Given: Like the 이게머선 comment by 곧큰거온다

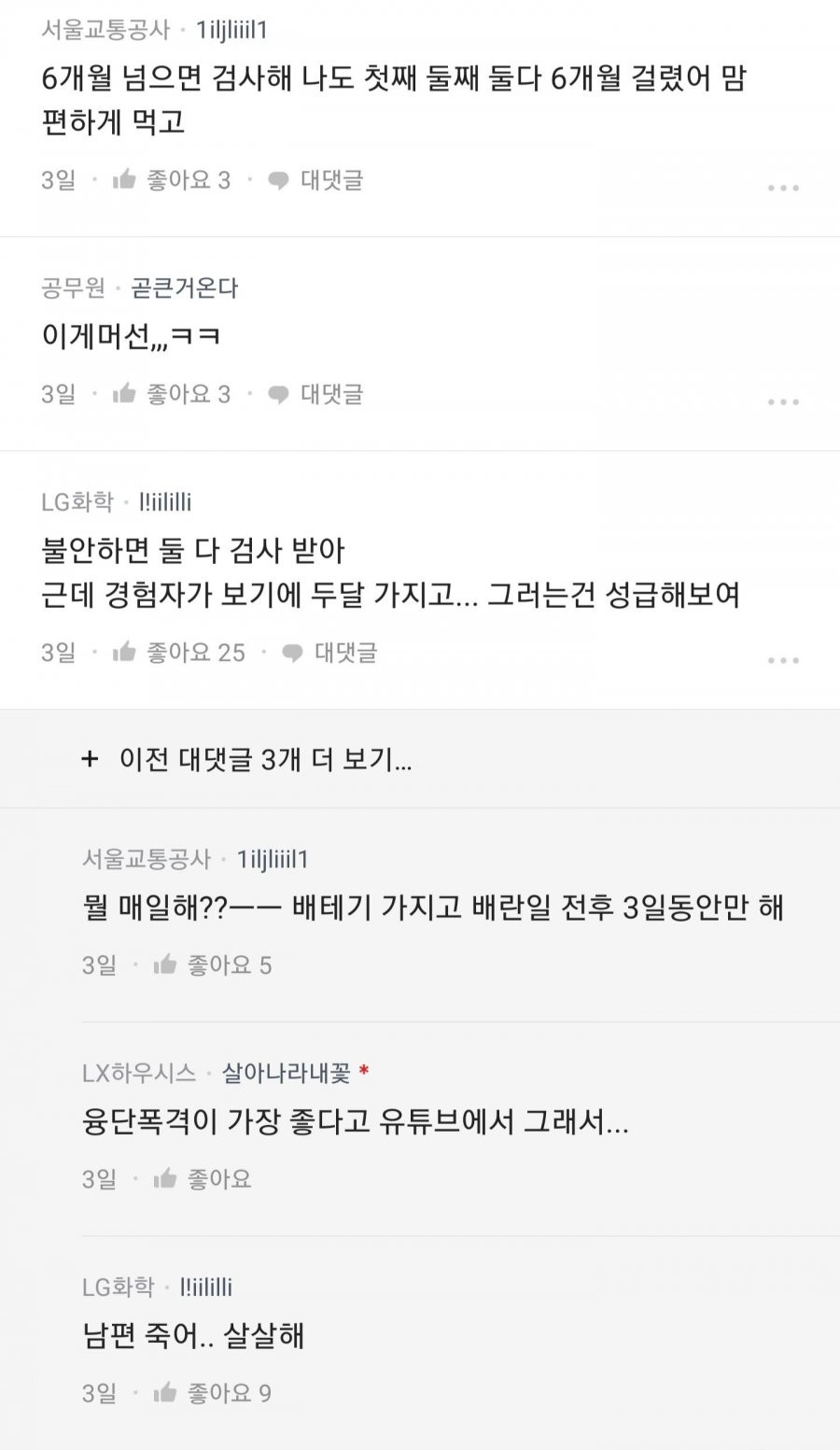Looking at the screenshot, I should tap(171, 394).
